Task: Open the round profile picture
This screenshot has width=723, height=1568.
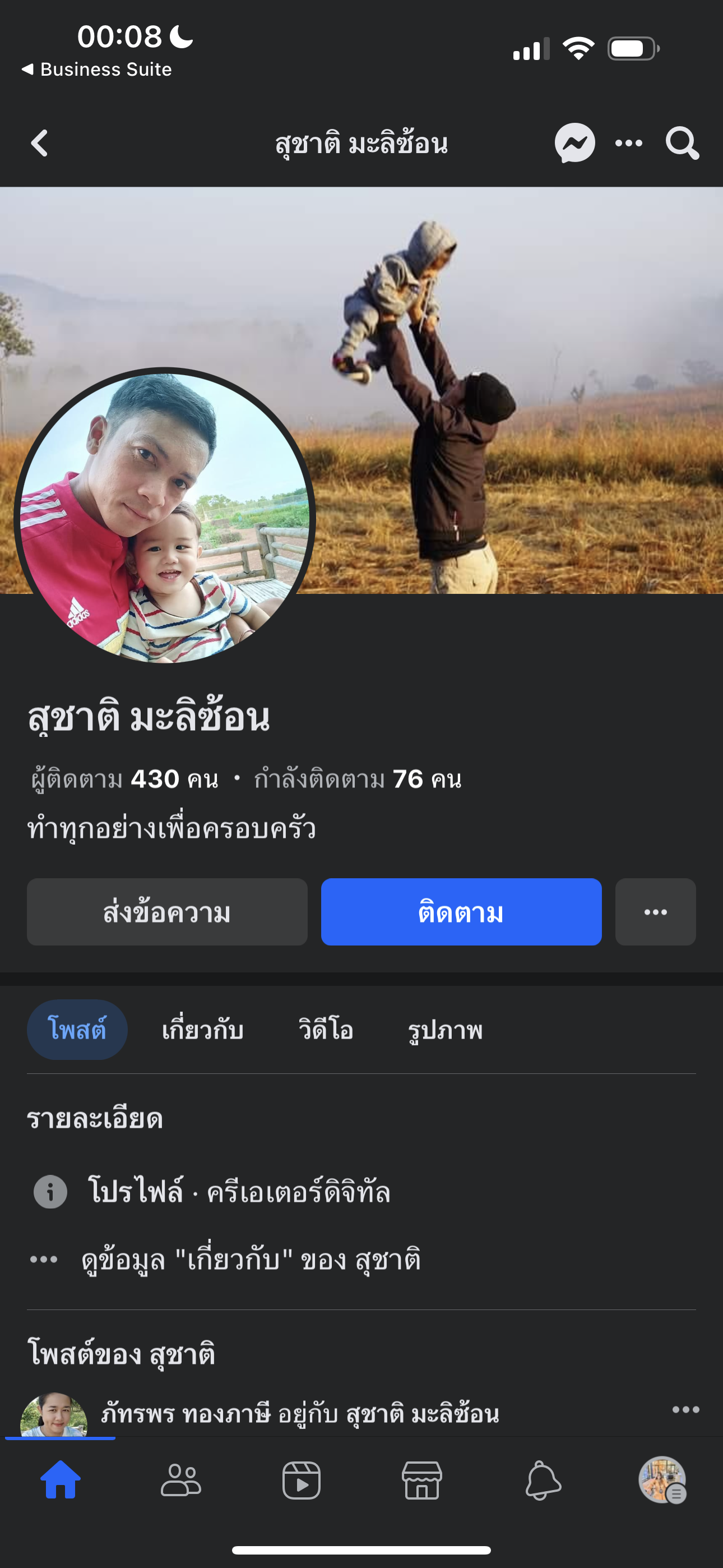Action: pyautogui.click(x=164, y=518)
